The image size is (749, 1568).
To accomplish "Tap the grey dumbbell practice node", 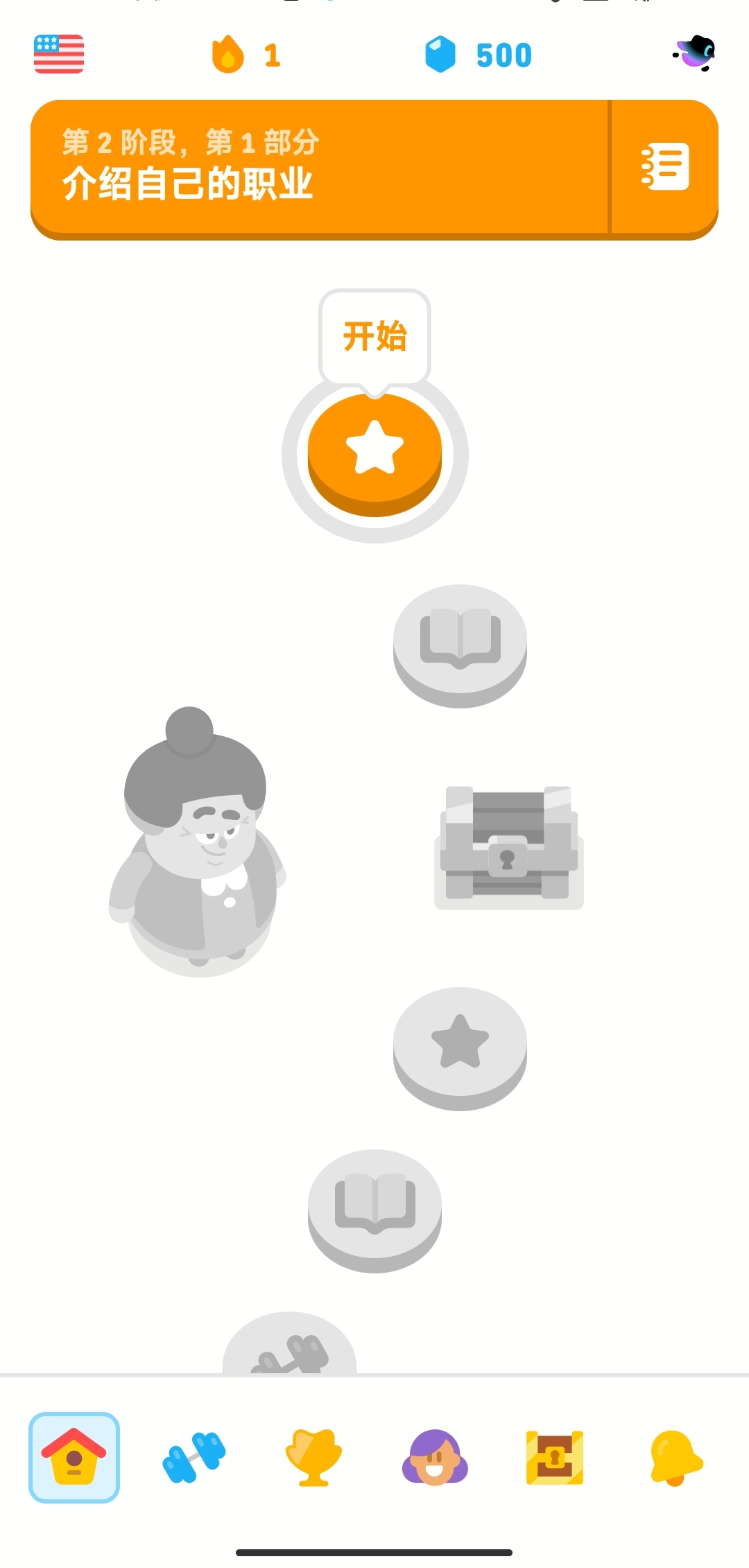I will (x=290, y=1348).
